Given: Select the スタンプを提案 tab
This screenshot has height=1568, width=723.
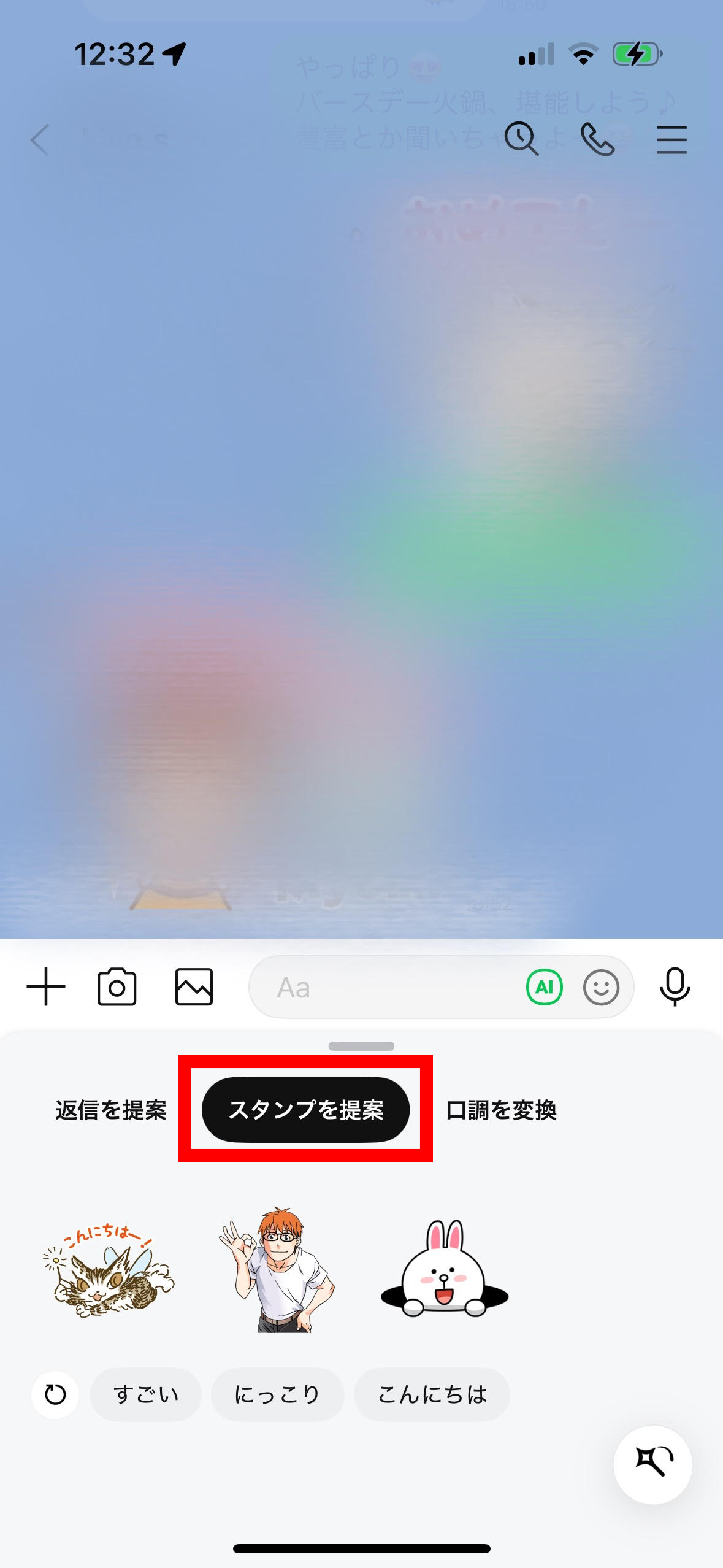Looking at the screenshot, I should click(x=305, y=1110).
